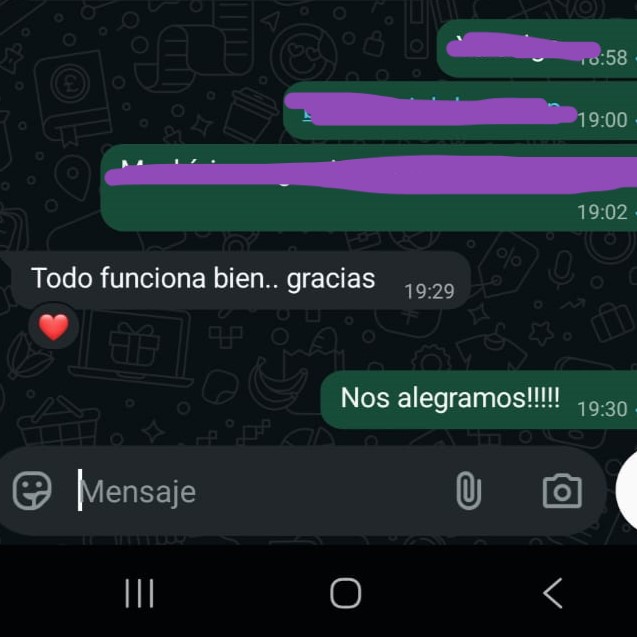Screen dimensions: 637x637
Task: Tap the heart reaction under 'Todo funciona bien'
Action: click(x=53, y=326)
